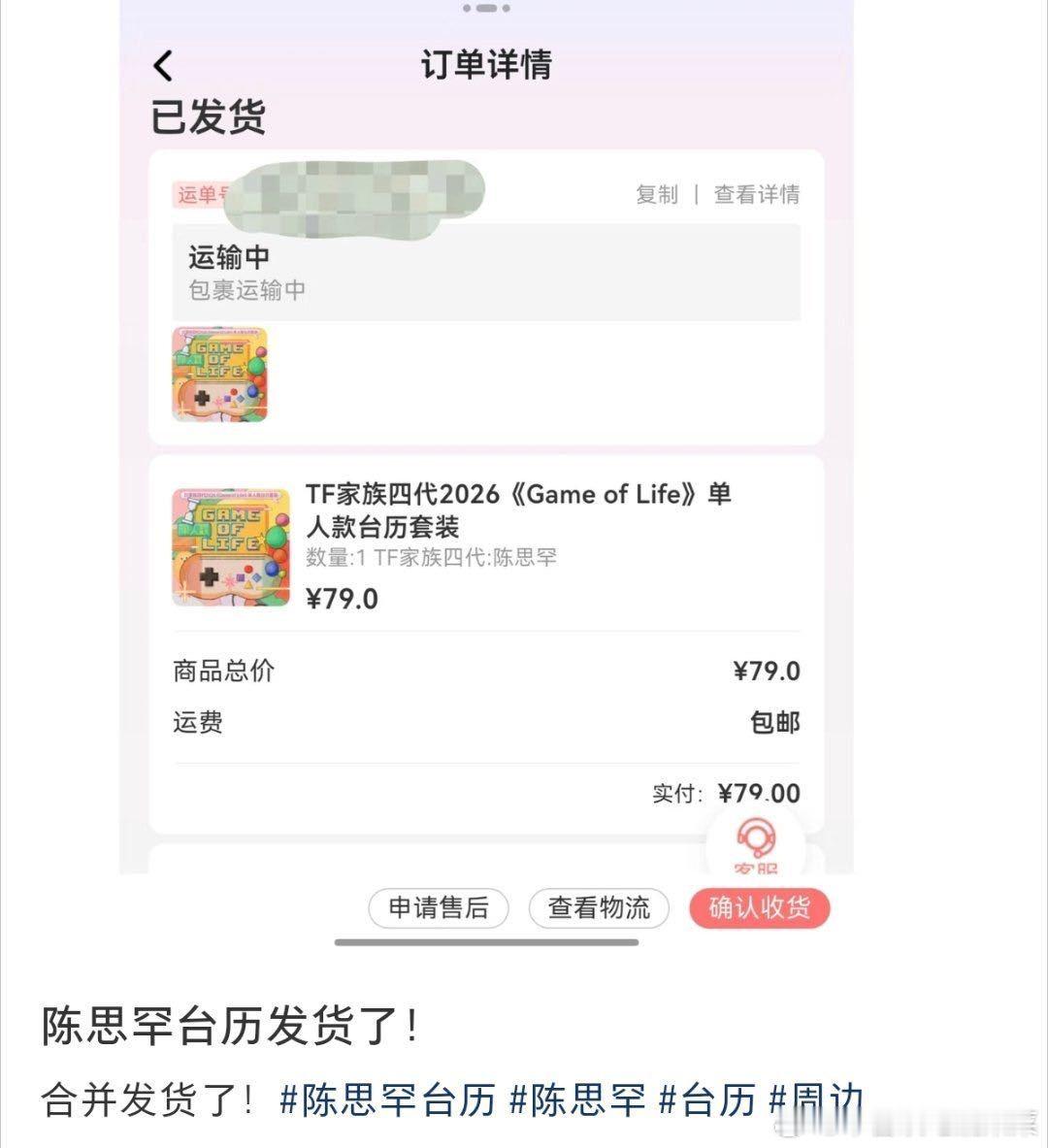This screenshot has width=1048, height=1148.
Task: Tap 确认收货 to confirm receipt
Action: pos(758,908)
